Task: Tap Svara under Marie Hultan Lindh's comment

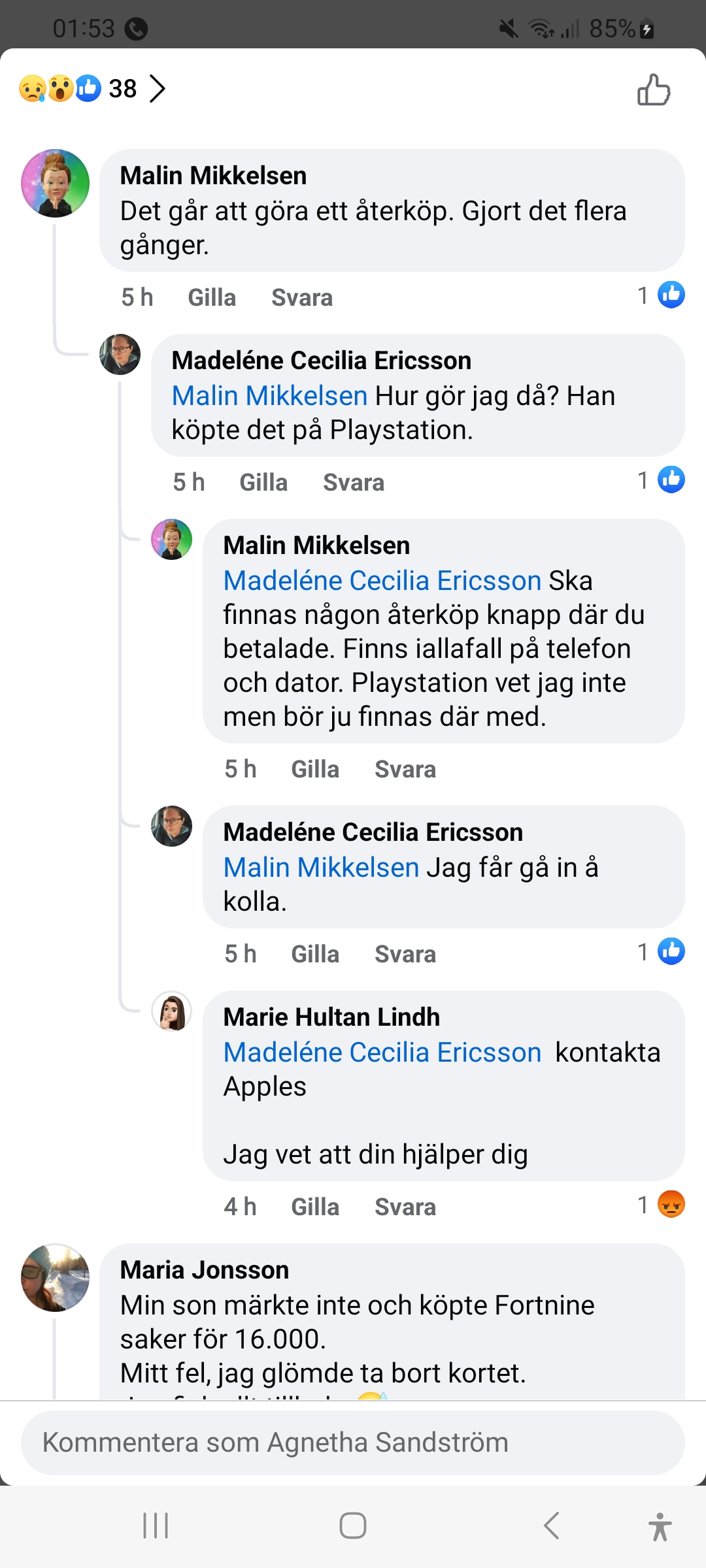Action: coord(405,1207)
